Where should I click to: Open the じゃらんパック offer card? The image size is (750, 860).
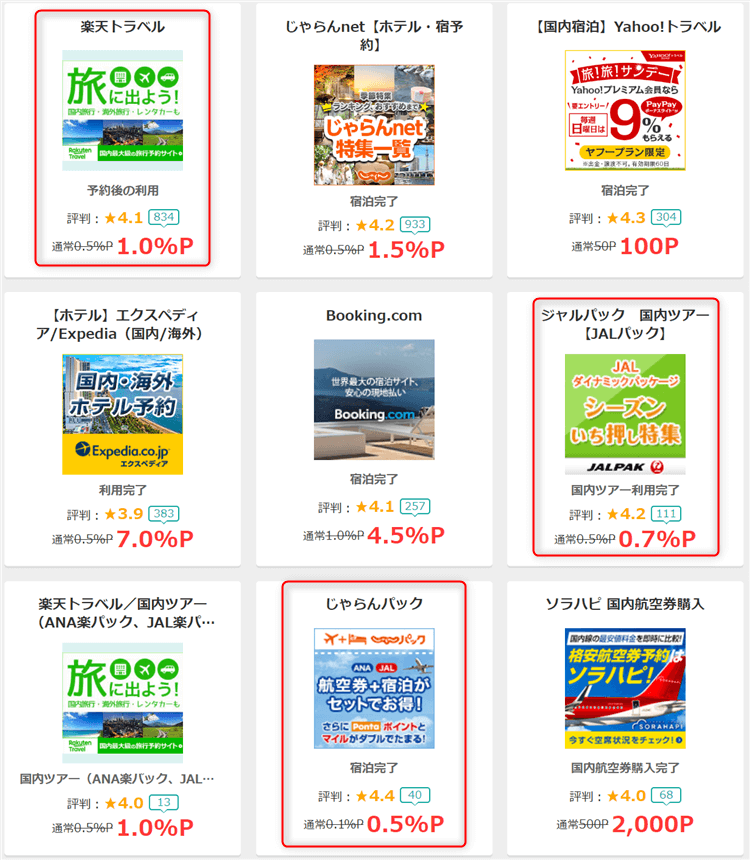(374, 688)
